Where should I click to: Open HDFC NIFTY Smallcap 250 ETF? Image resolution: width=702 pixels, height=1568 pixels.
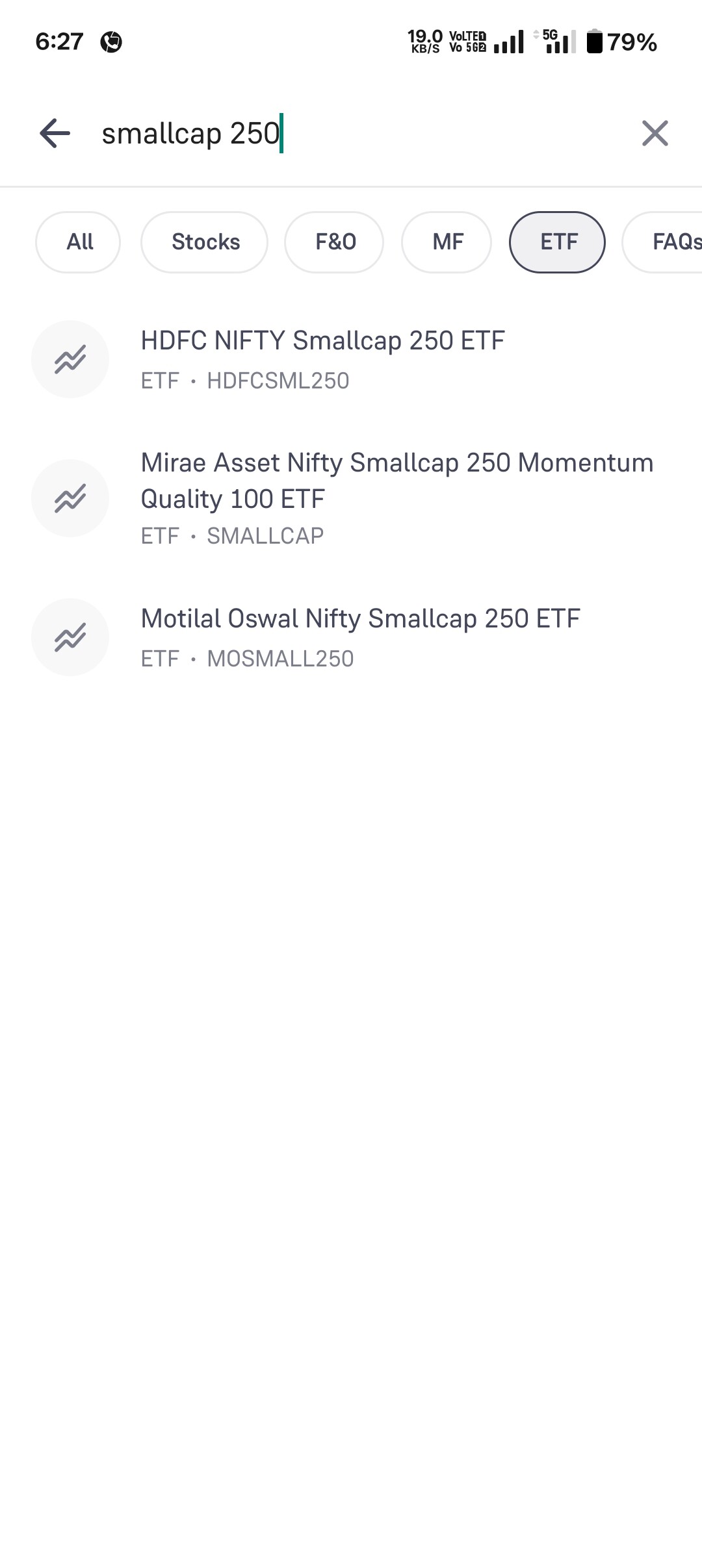[351, 359]
